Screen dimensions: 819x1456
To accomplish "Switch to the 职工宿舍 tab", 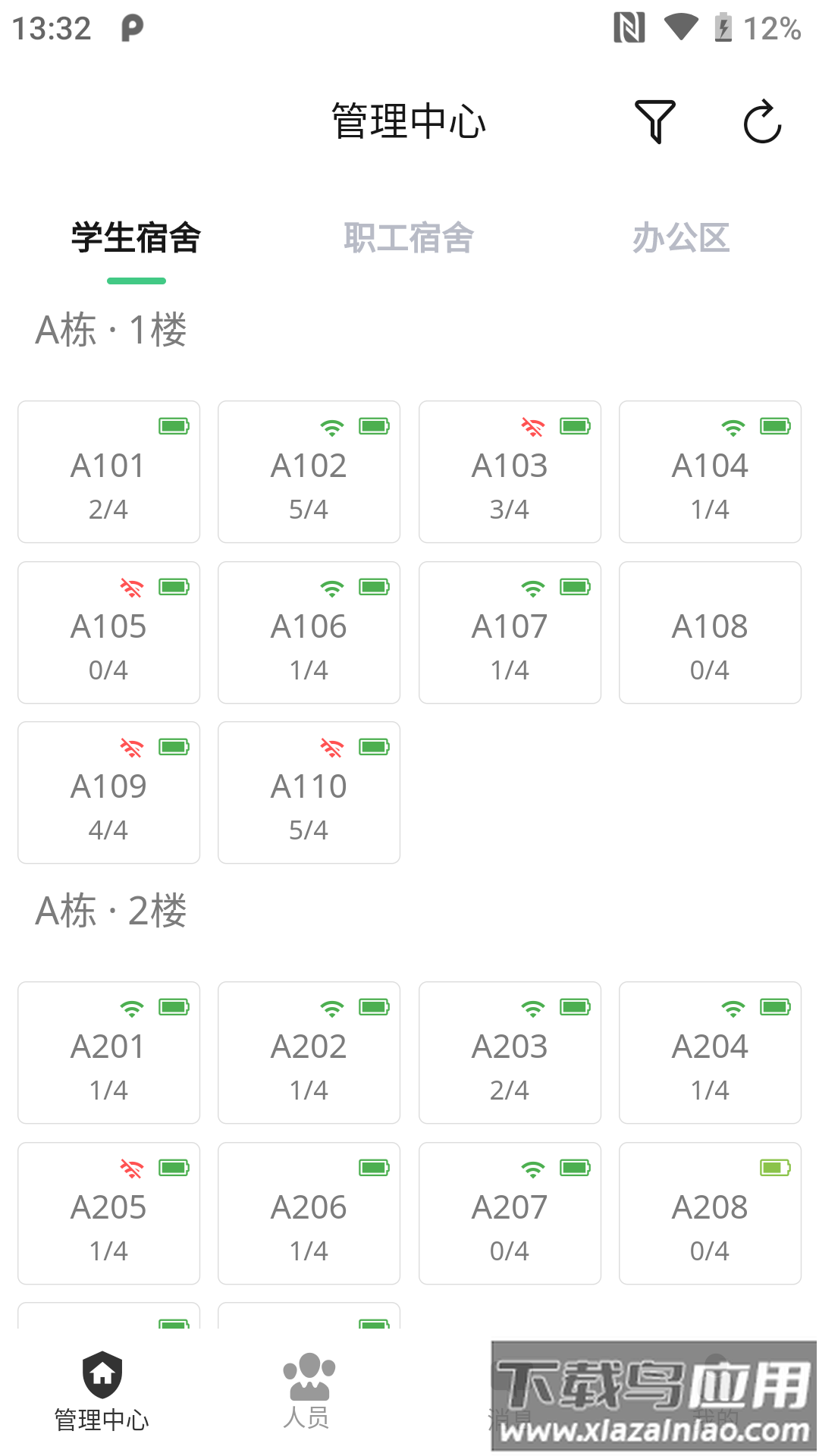I will [x=409, y=237].
